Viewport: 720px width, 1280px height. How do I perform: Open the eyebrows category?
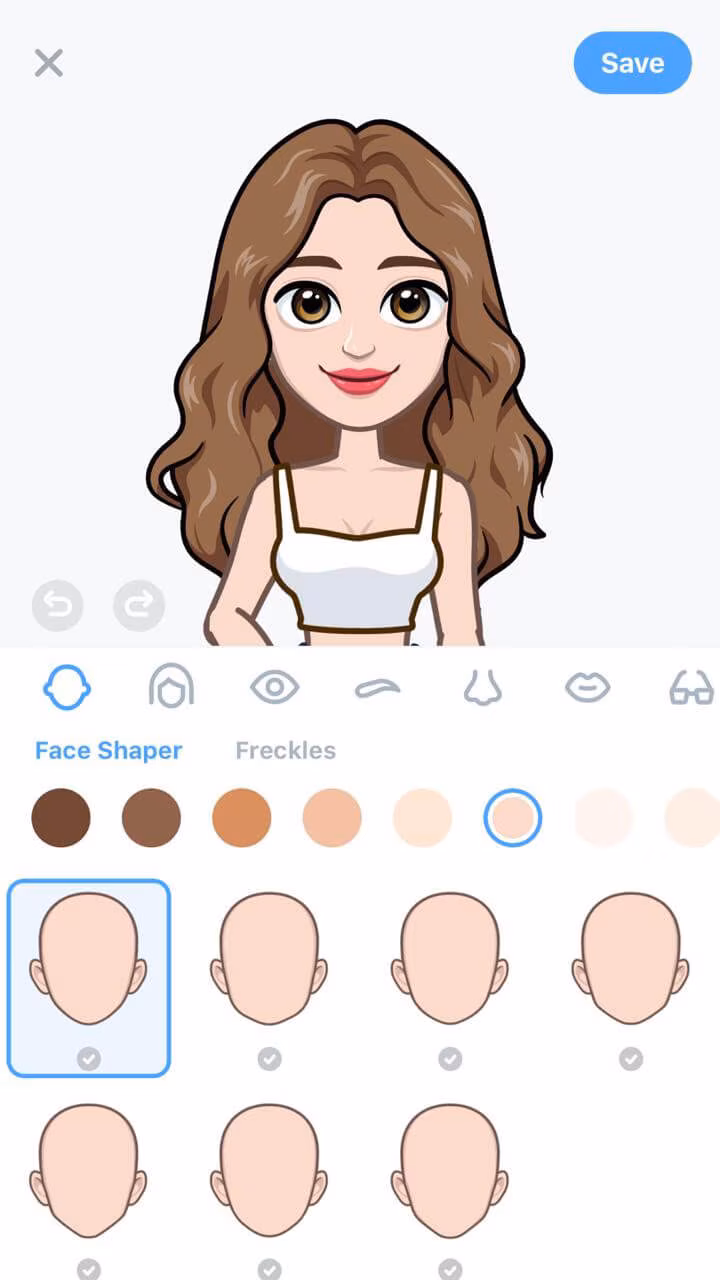tap(378, 688)
